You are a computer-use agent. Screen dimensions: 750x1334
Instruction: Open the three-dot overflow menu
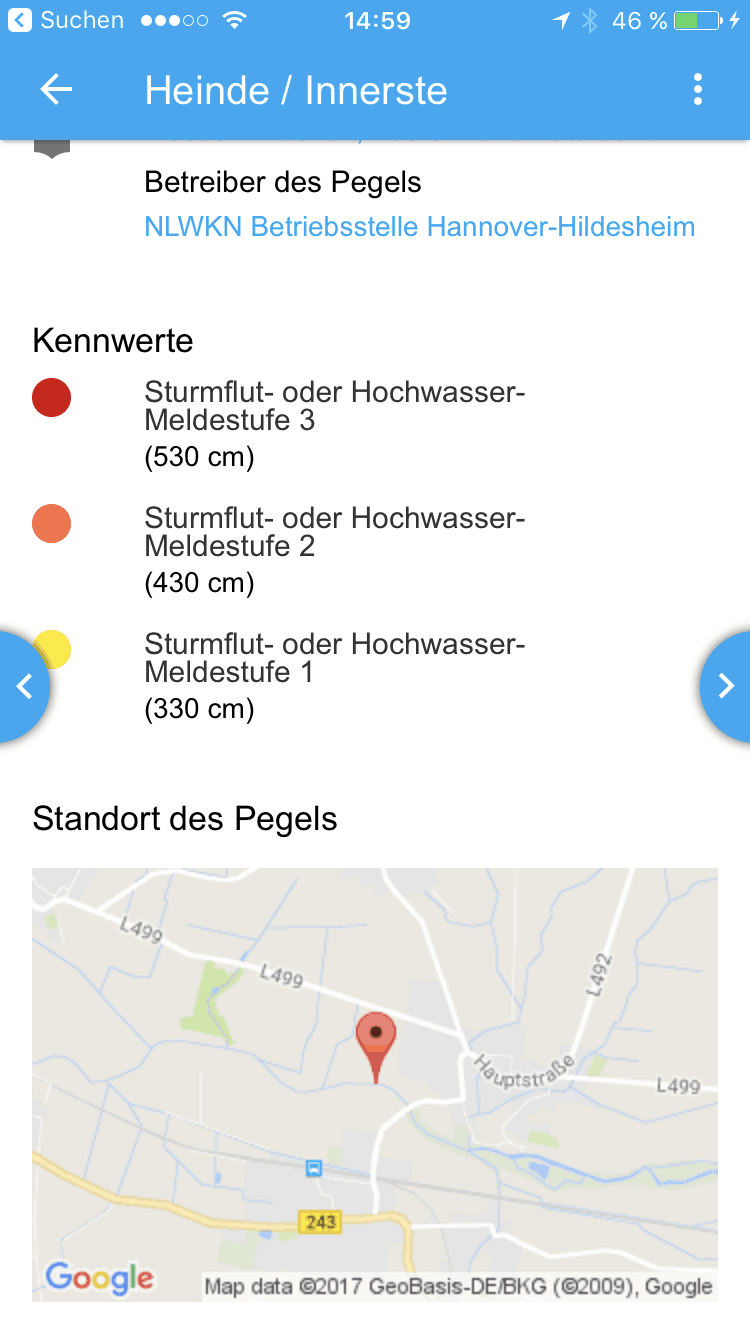698,90
